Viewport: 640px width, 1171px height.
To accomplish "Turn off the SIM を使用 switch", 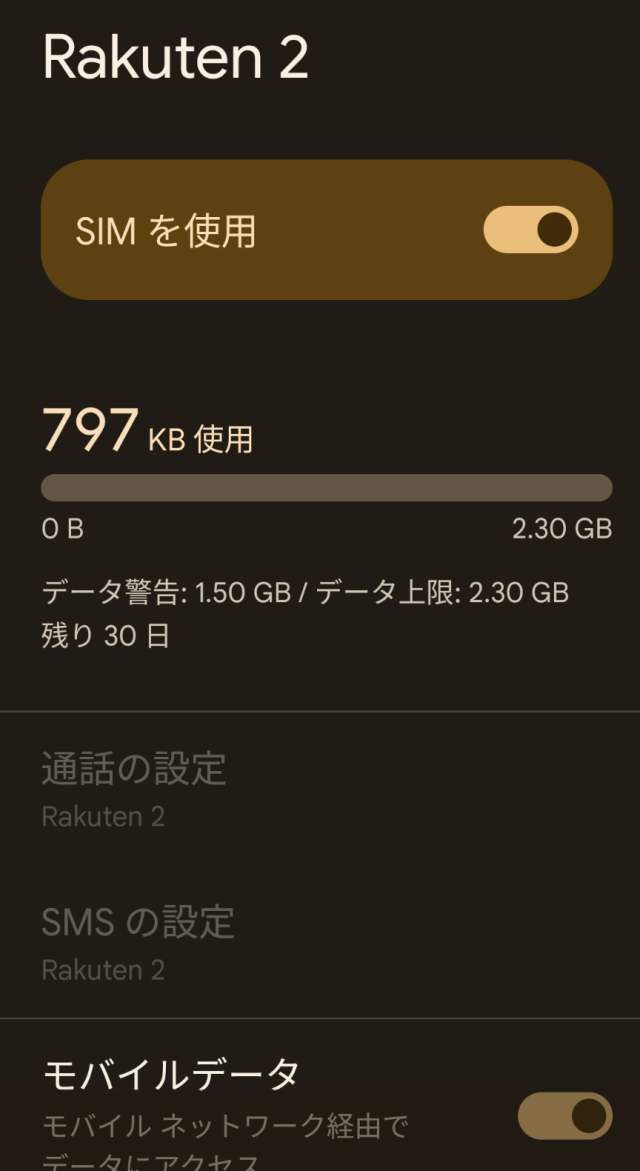I will click(x=531, y=230).
